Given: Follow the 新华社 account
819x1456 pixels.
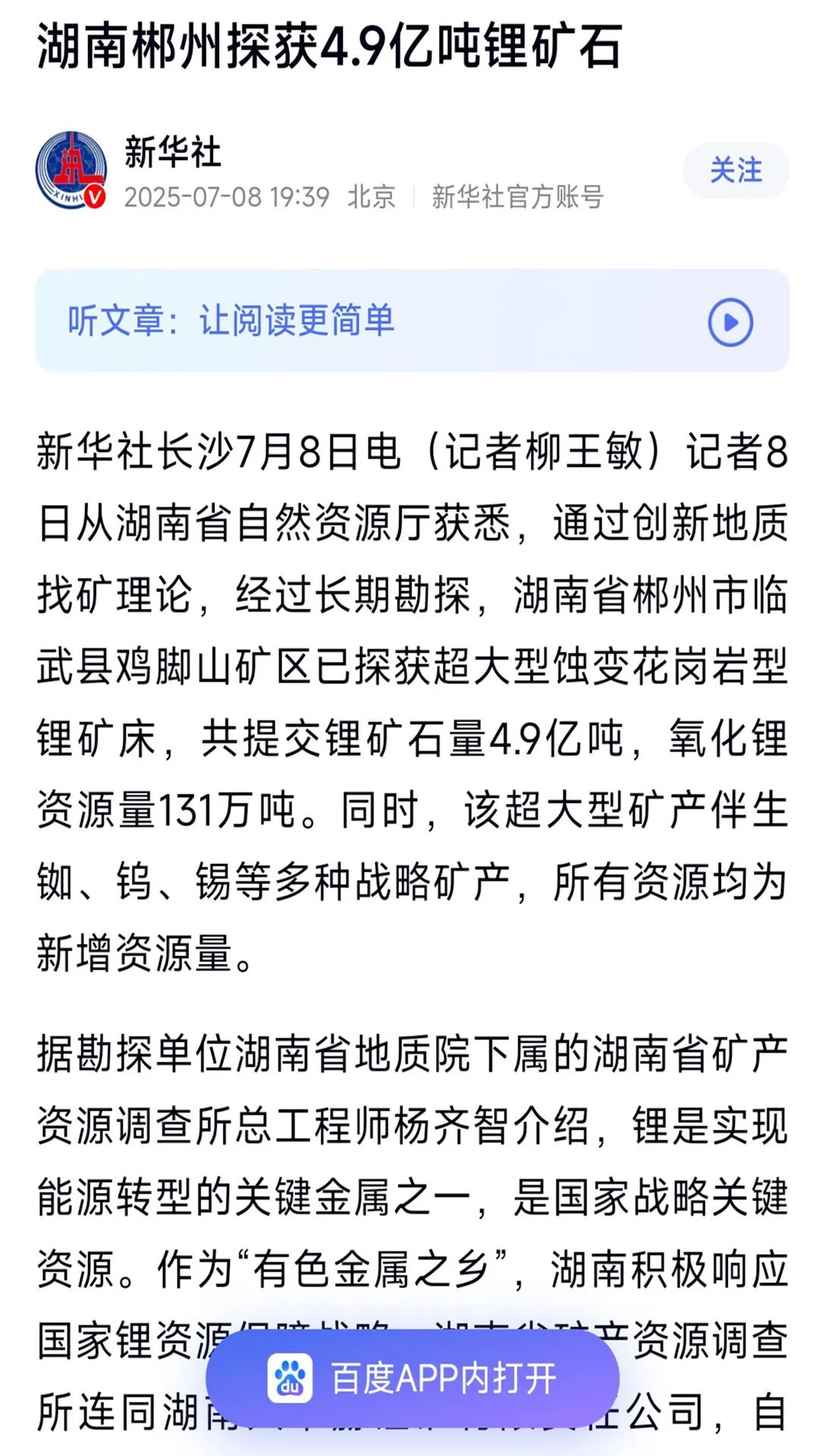Looking at the screenshot, I should coord(736,171).
